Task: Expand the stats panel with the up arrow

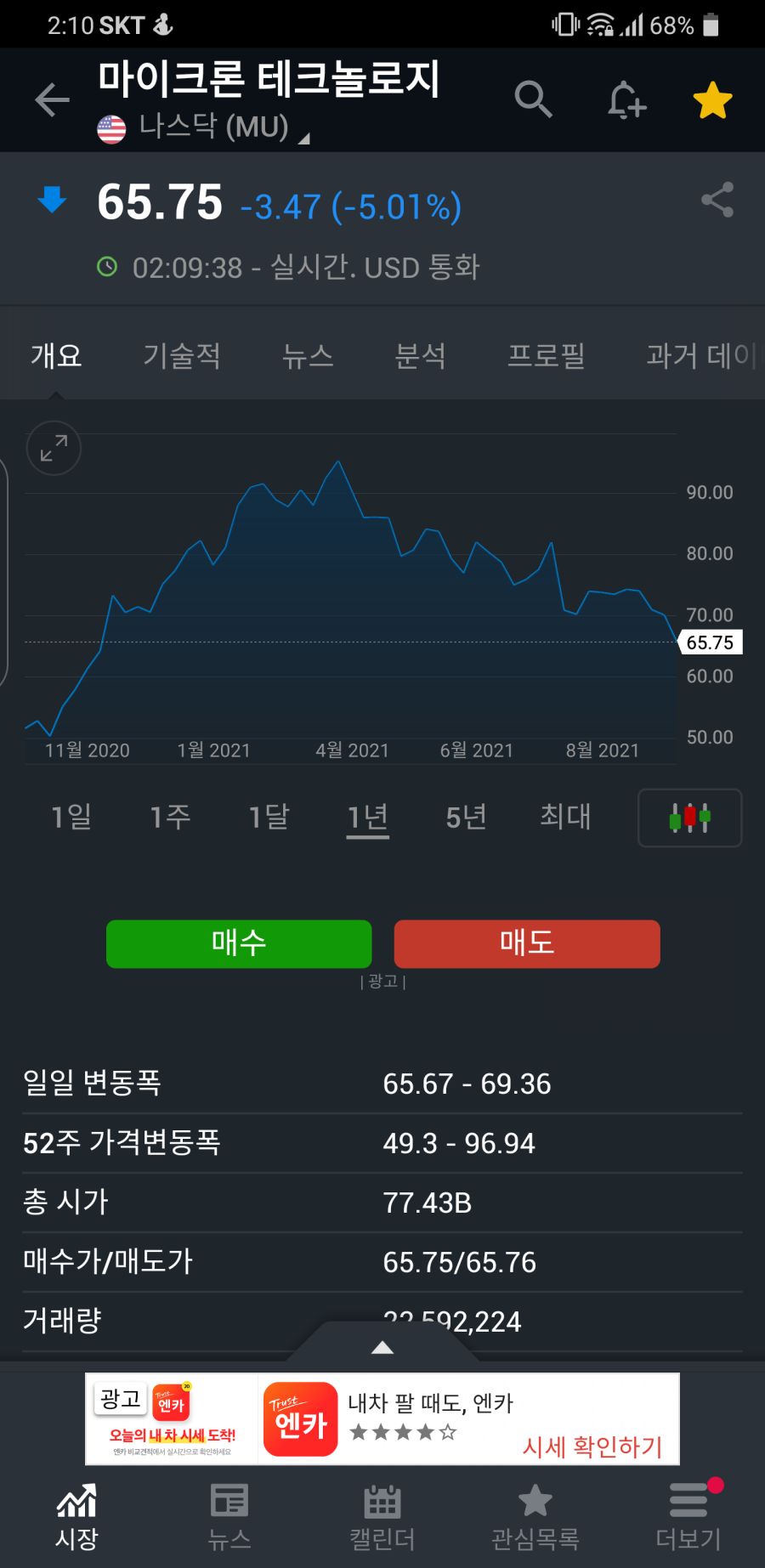Action: click(382, 1348)
